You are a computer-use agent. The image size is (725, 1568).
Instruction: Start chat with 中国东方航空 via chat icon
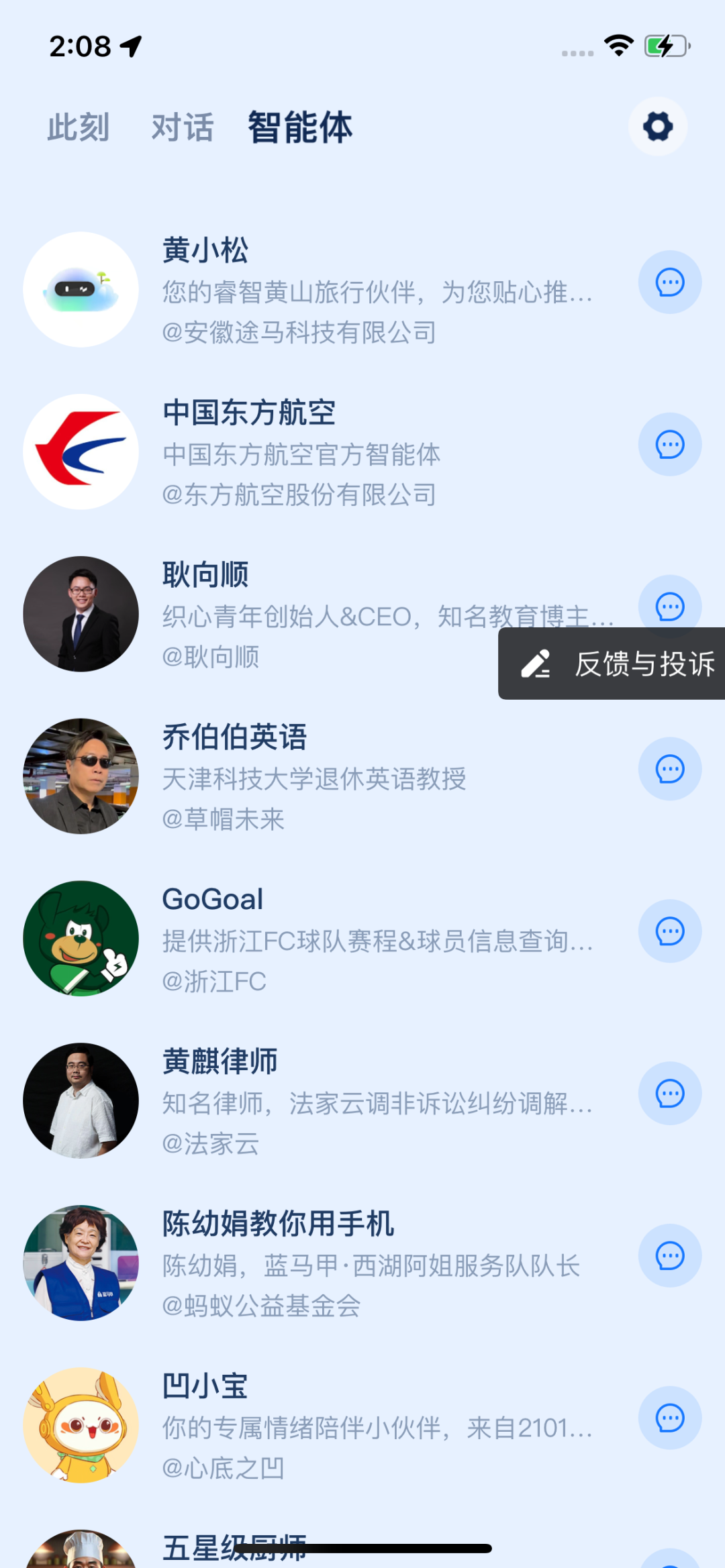(669, 445)
